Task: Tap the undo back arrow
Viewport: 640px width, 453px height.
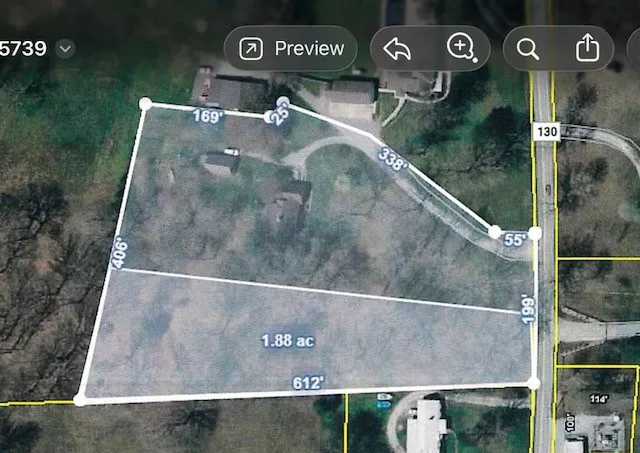Action: pyautogui.click(x=397, y=49)
